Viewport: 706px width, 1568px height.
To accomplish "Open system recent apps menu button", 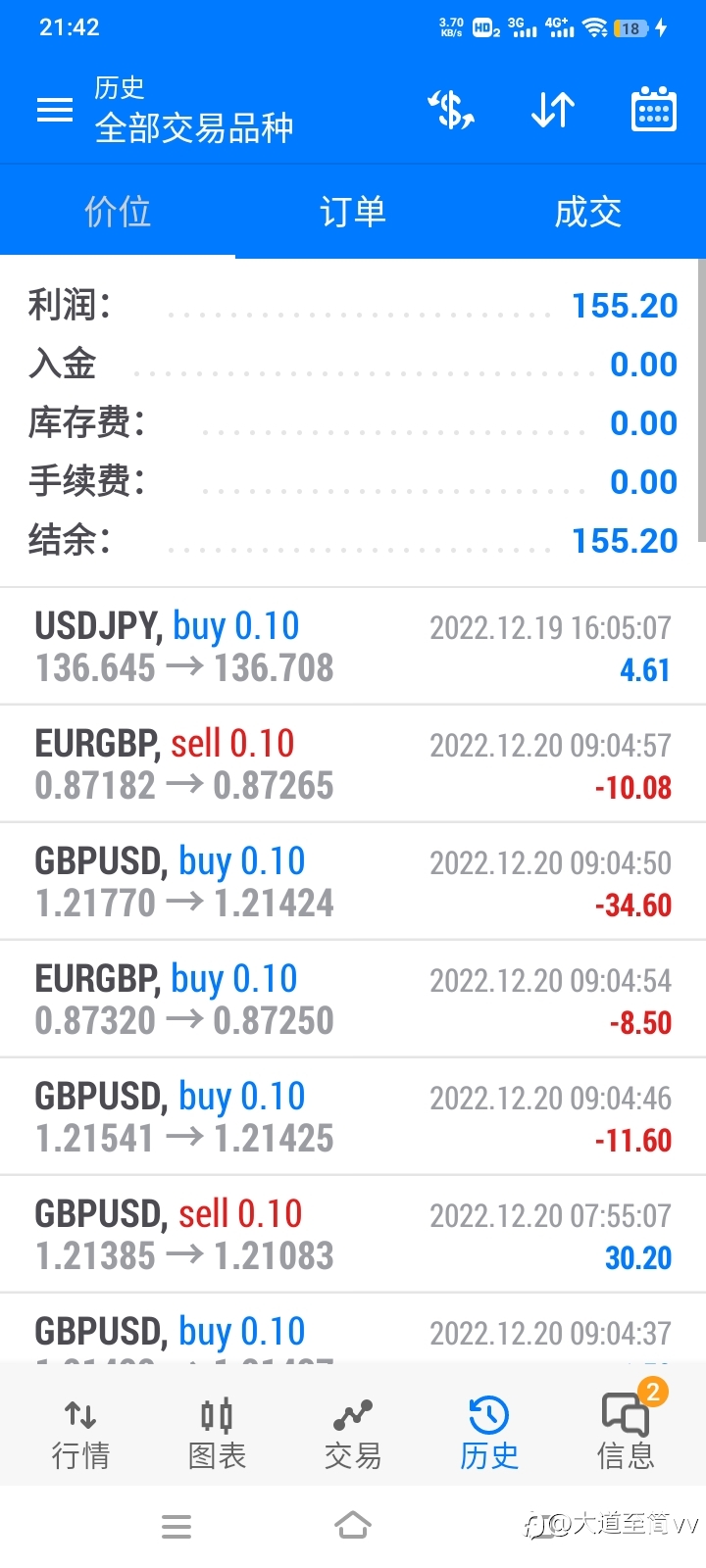I will click(x=176, y=1526).
